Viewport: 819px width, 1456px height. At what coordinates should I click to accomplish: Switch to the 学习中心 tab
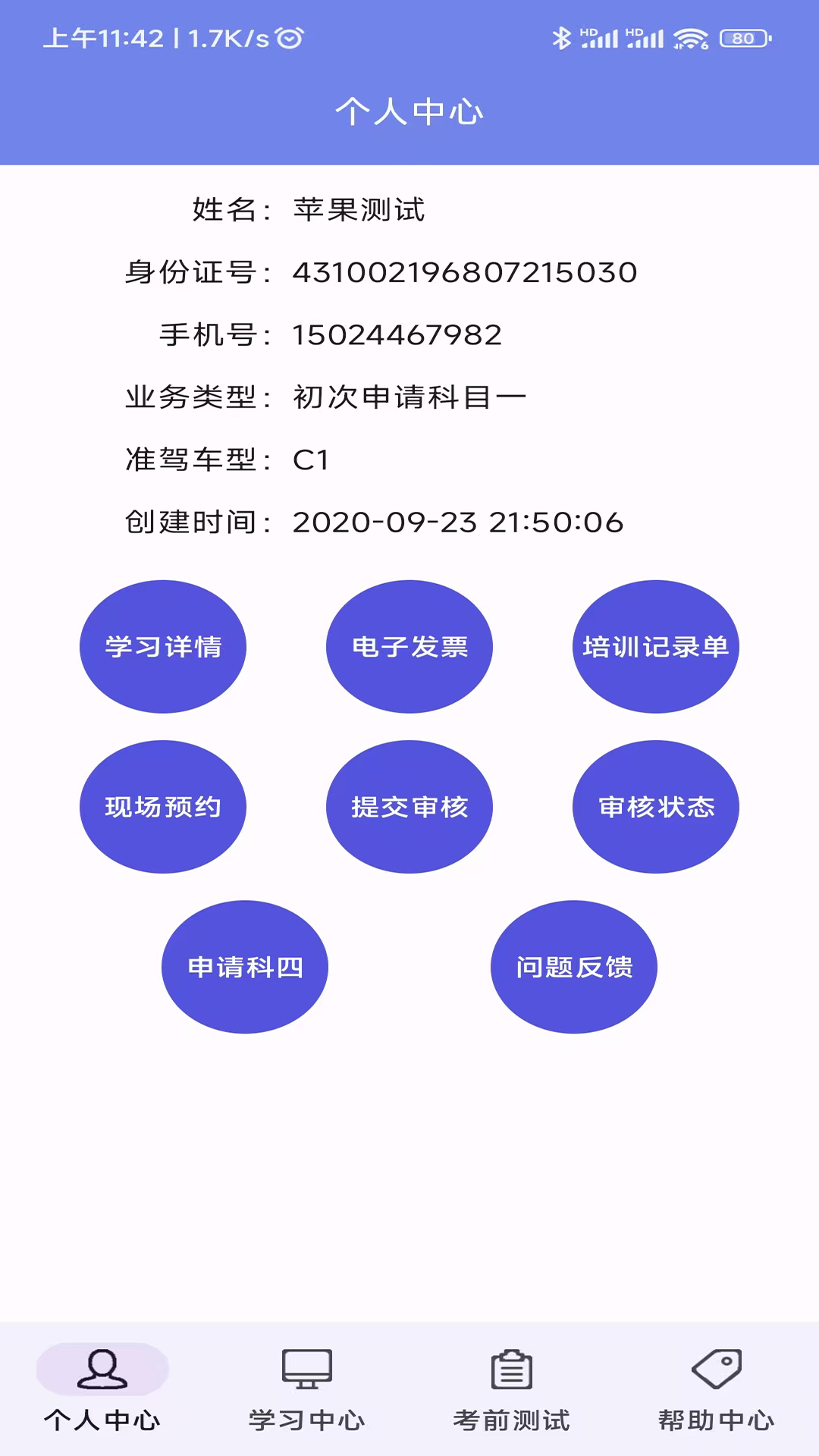coord(307,1389)
